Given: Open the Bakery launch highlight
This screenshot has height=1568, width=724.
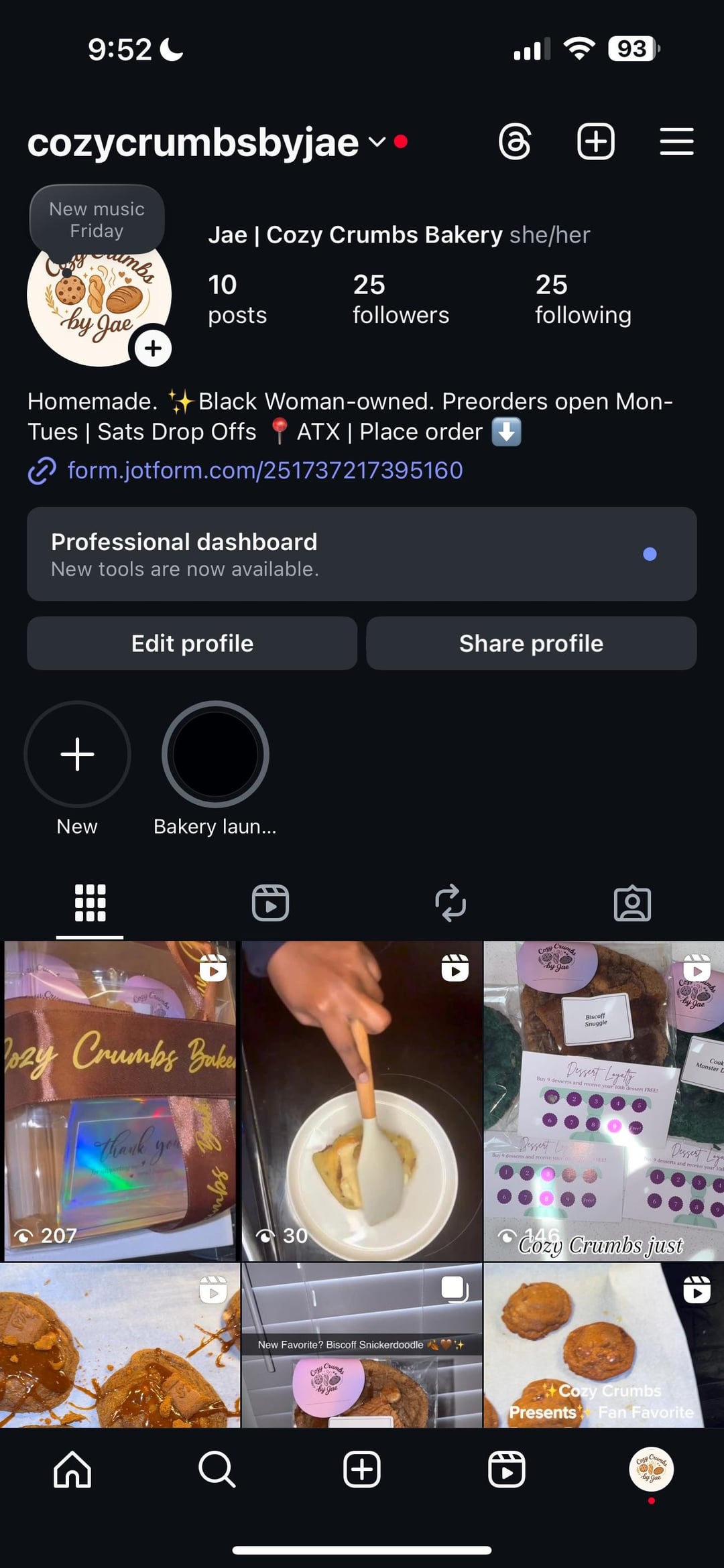Looking at the screenshot, I should pos(215,755).
